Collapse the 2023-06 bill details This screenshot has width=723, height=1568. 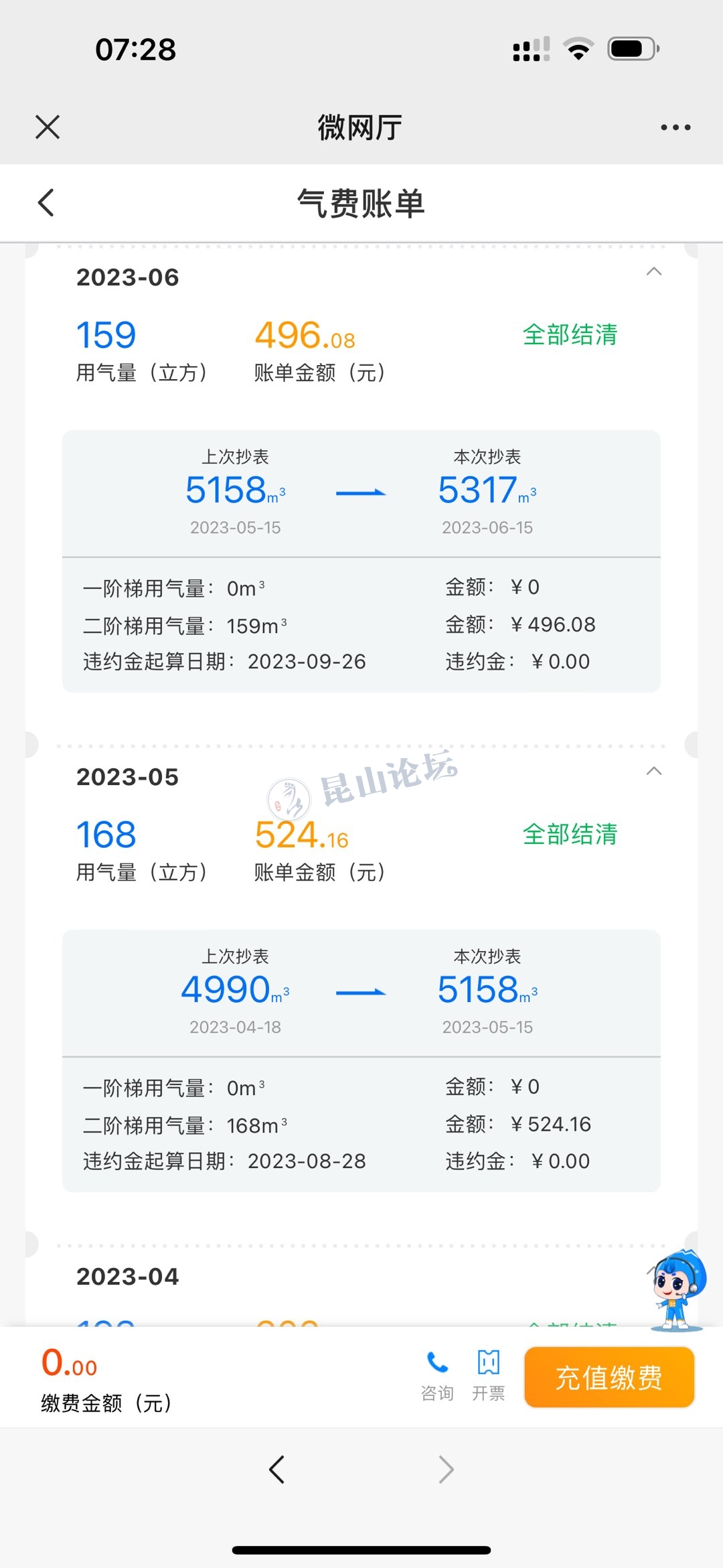(x=653, y=272)
